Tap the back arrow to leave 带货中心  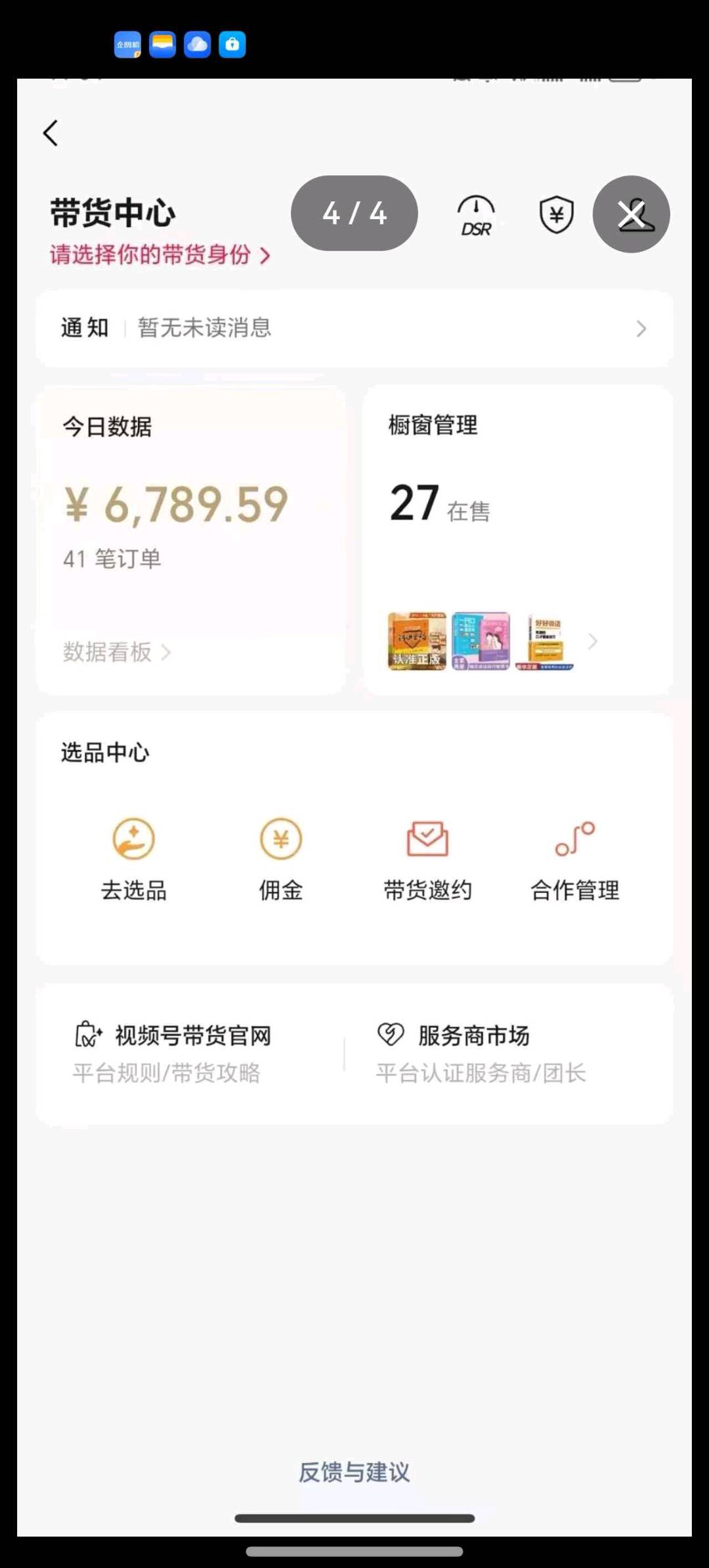(51, 131)
